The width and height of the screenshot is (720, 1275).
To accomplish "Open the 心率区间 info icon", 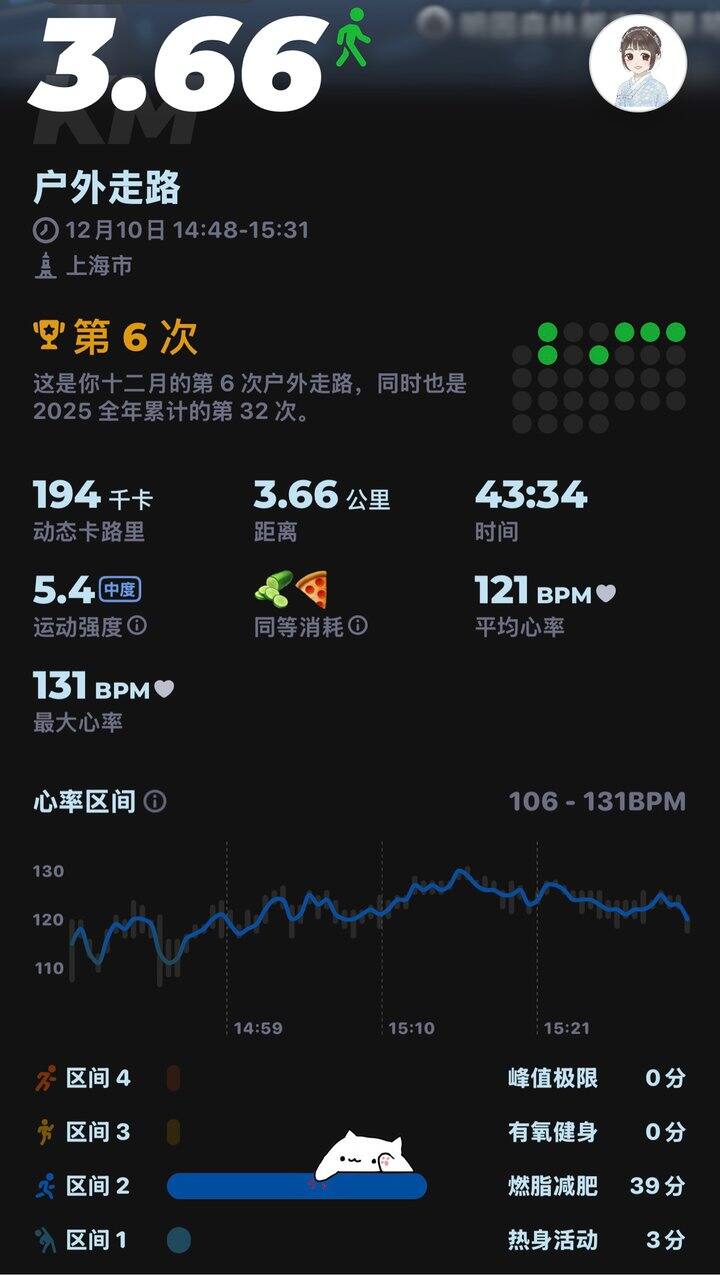I will coord(155,801).
